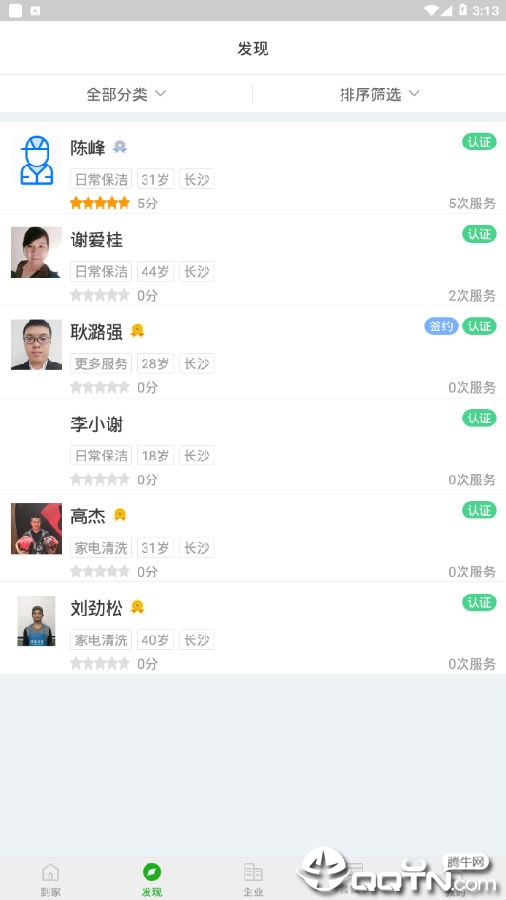Switch to the 到家 tab
The height and width of the screenshot is (900, 506).
[x=50, y=879]
